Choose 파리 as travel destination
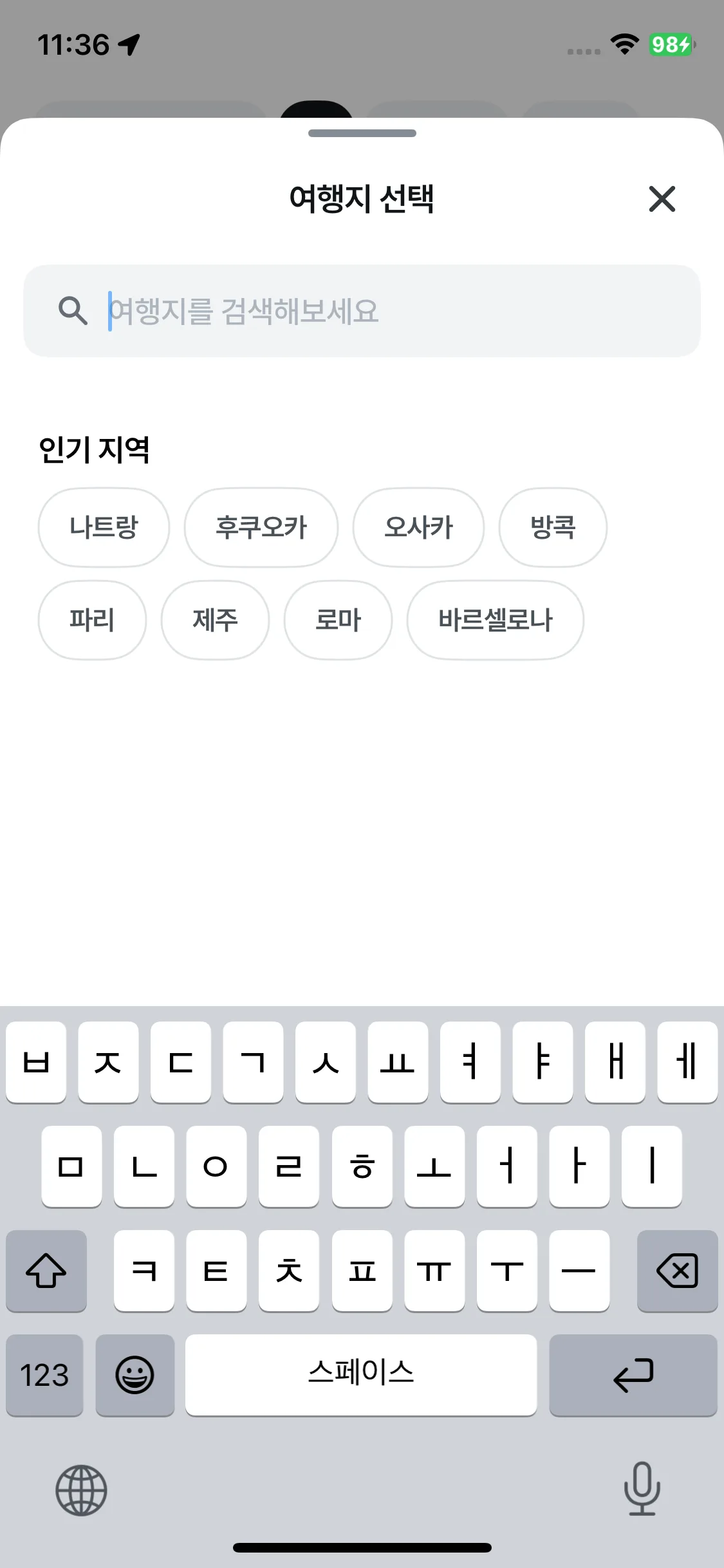Viewport: 724px width, 1568px height. [92, 620]
